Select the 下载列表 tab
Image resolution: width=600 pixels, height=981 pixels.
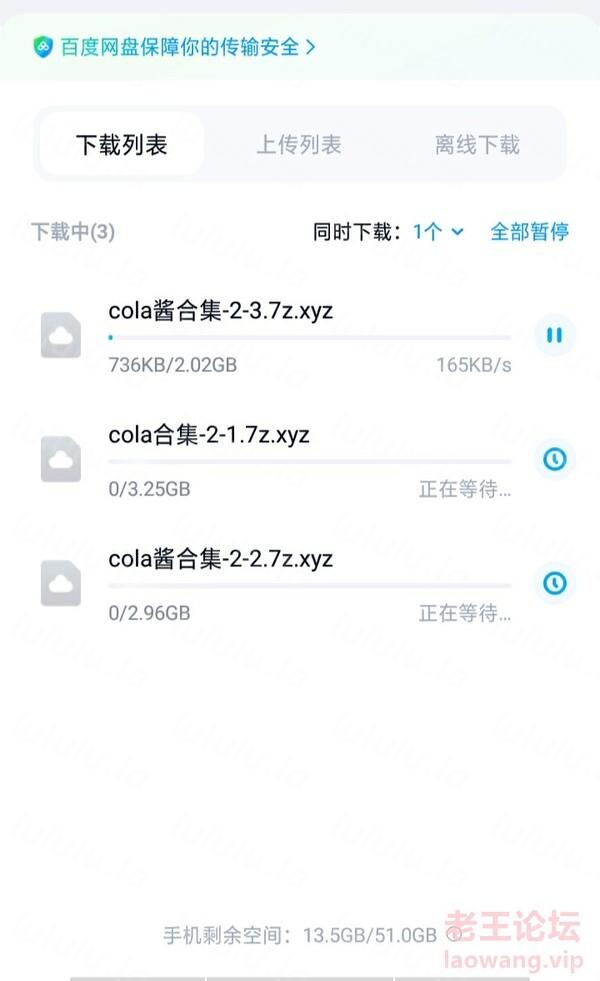(121, 145)
